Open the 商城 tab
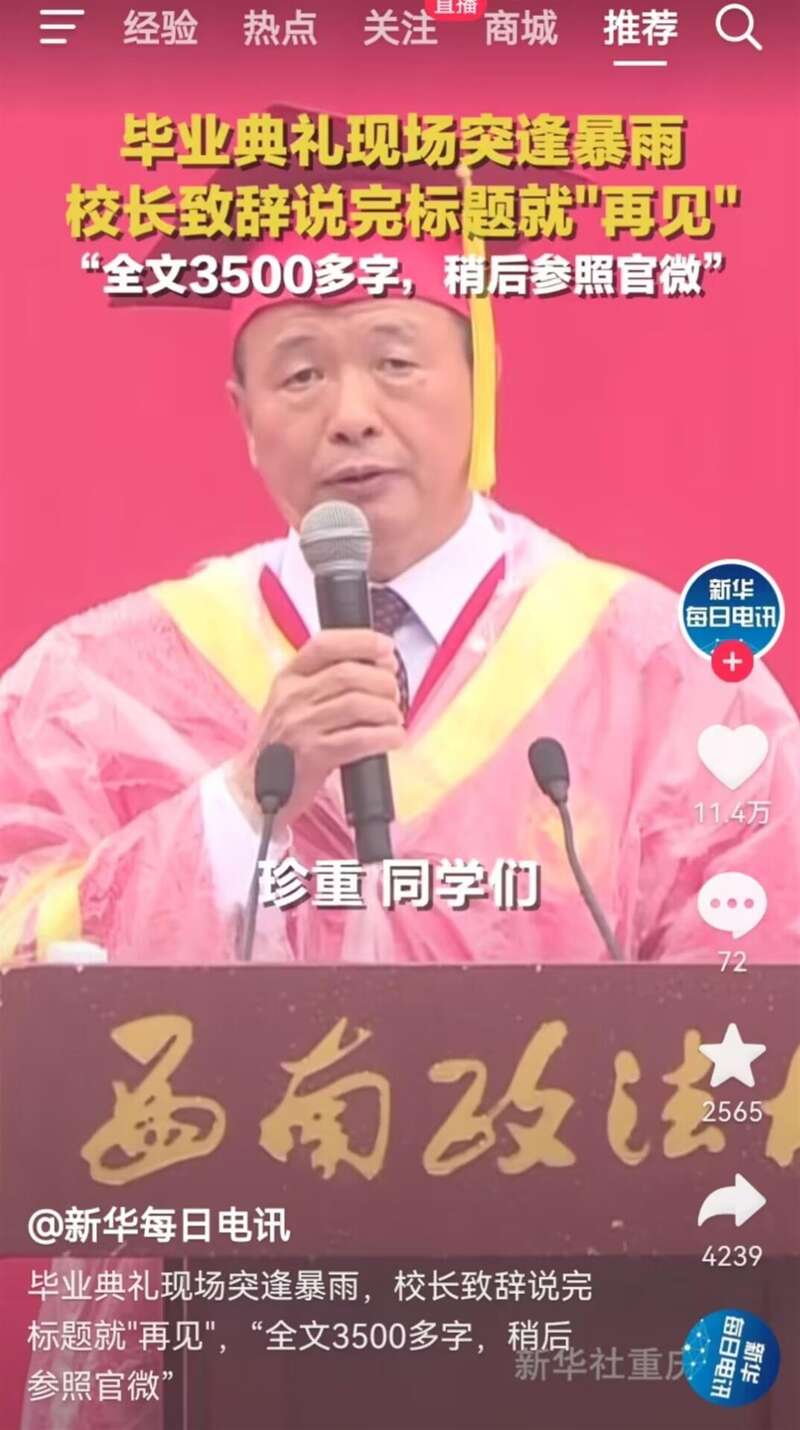The image size is (800, 1430). [520, 29]
